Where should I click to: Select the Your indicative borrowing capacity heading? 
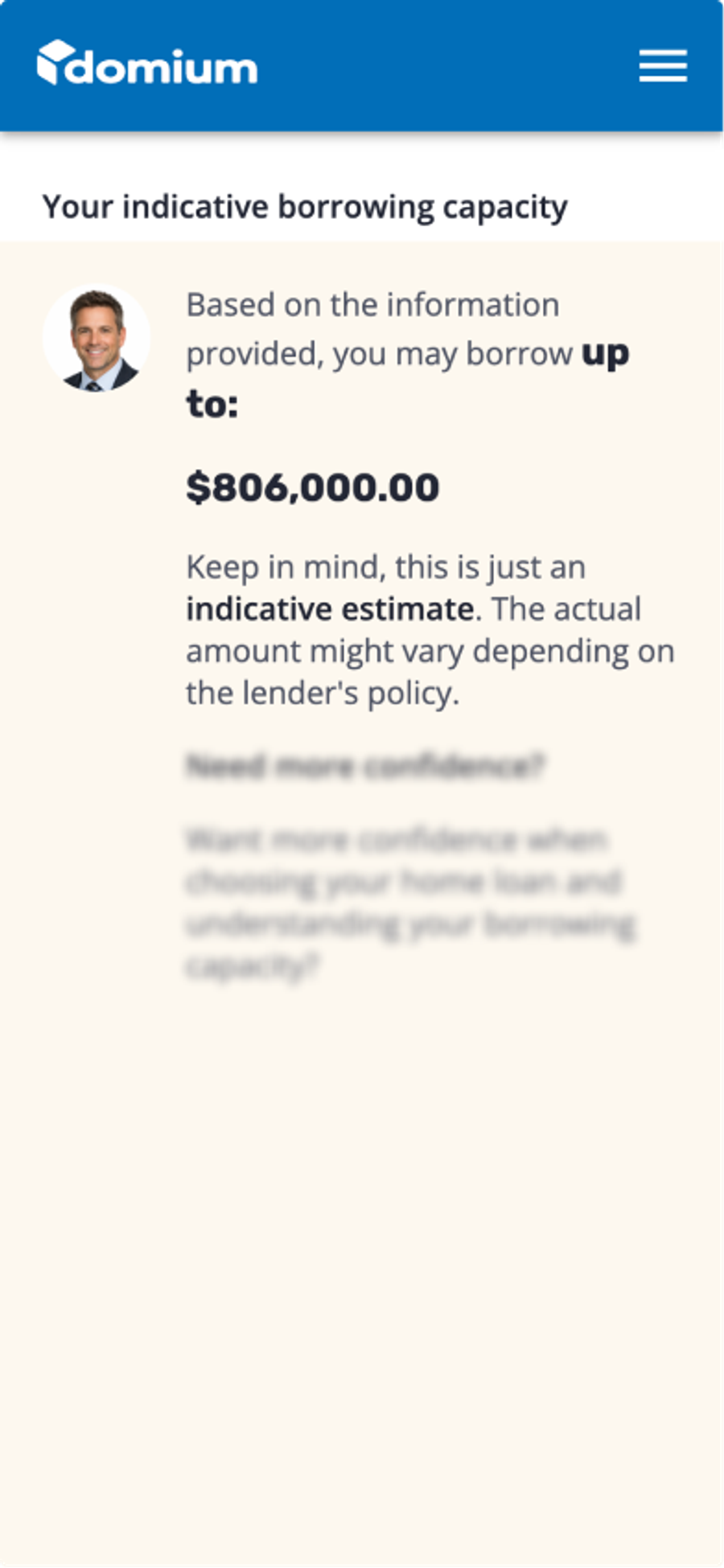click(306, 207)
